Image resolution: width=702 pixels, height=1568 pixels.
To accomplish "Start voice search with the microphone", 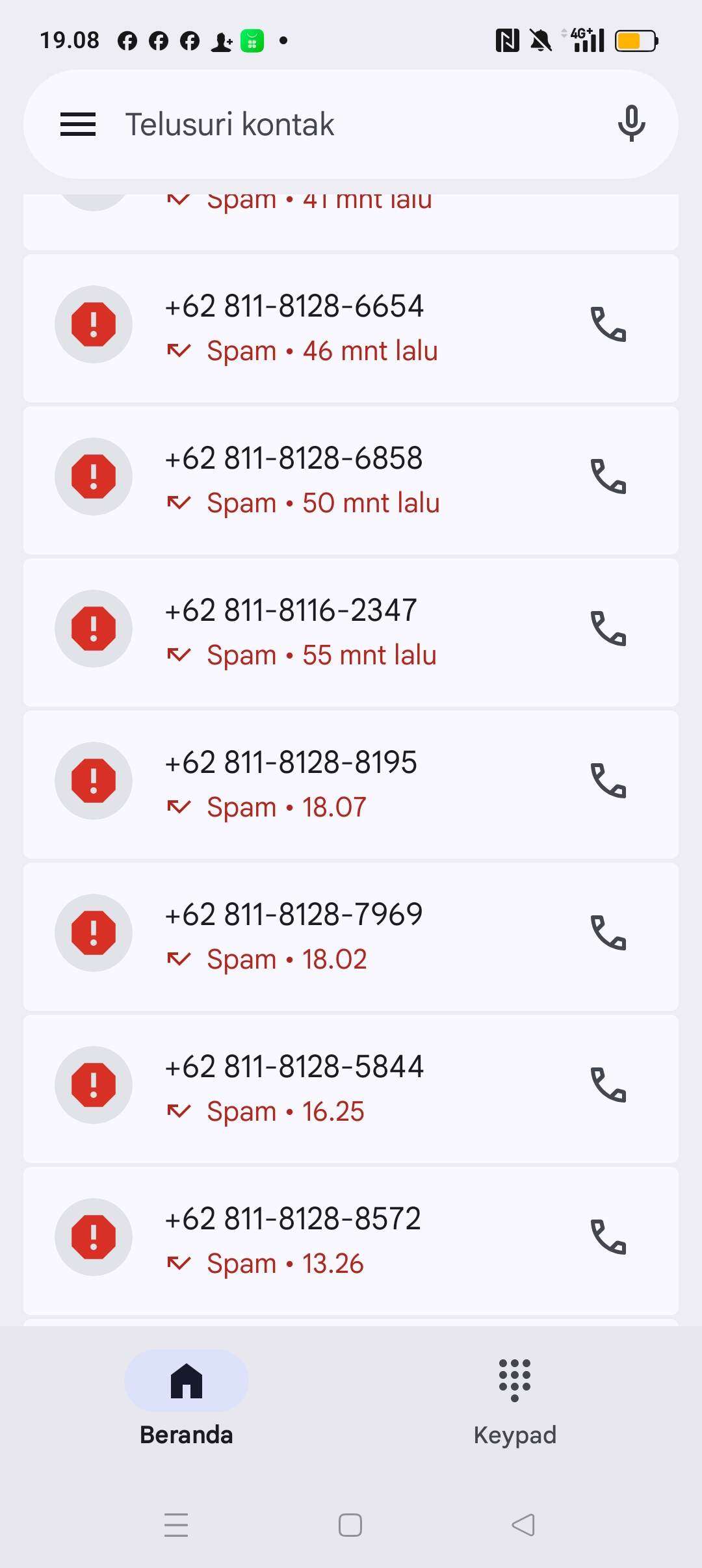I will tap(631, 124).
